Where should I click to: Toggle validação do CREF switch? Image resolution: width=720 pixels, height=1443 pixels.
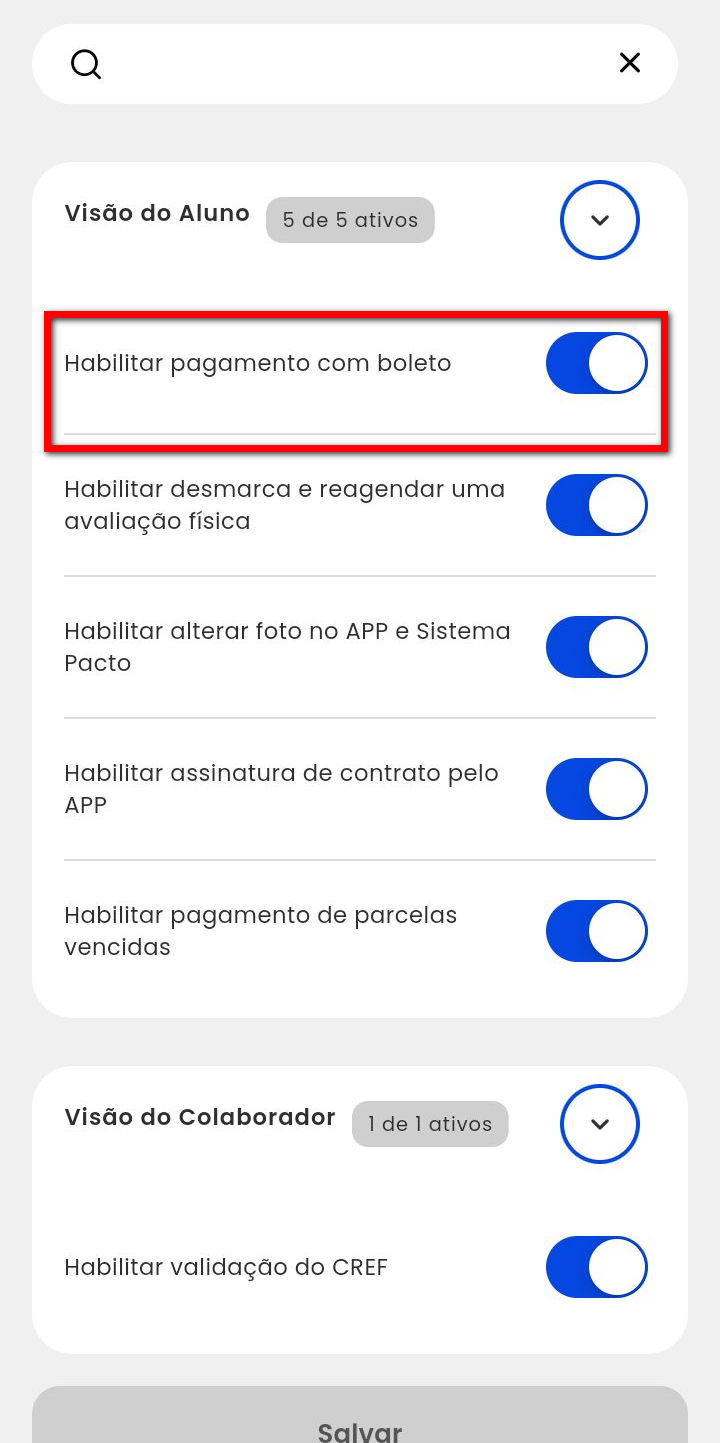pyautogui.click(x=596, y=1267)
